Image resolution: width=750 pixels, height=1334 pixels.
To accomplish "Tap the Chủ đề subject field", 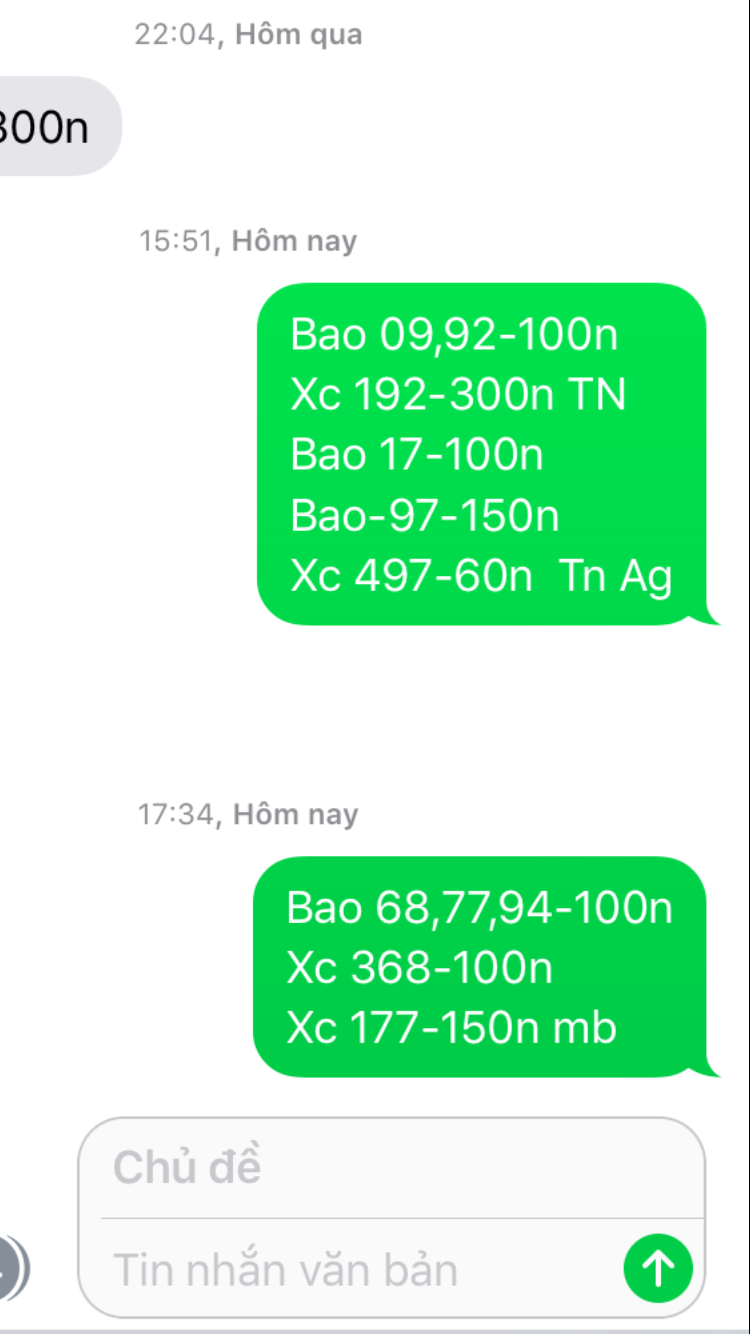I will click(x=390, y=1167).
